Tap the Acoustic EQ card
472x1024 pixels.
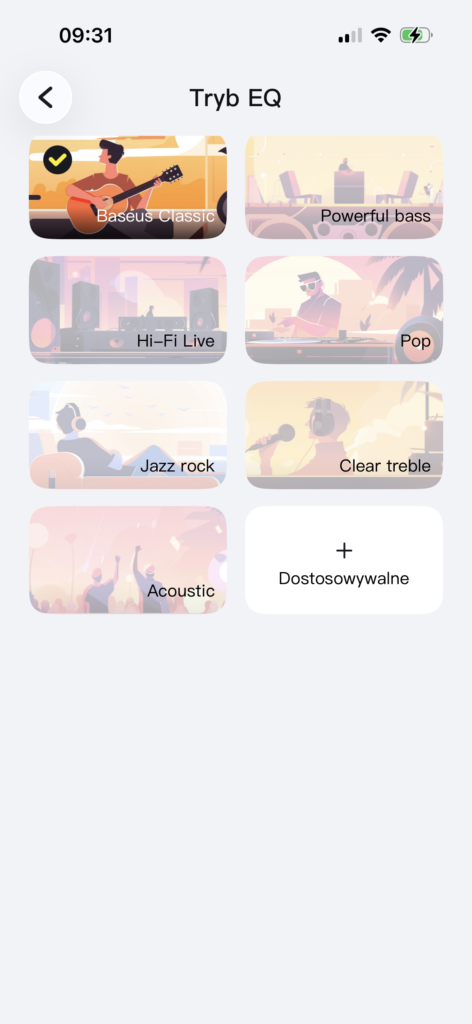(x=128, y=560)
